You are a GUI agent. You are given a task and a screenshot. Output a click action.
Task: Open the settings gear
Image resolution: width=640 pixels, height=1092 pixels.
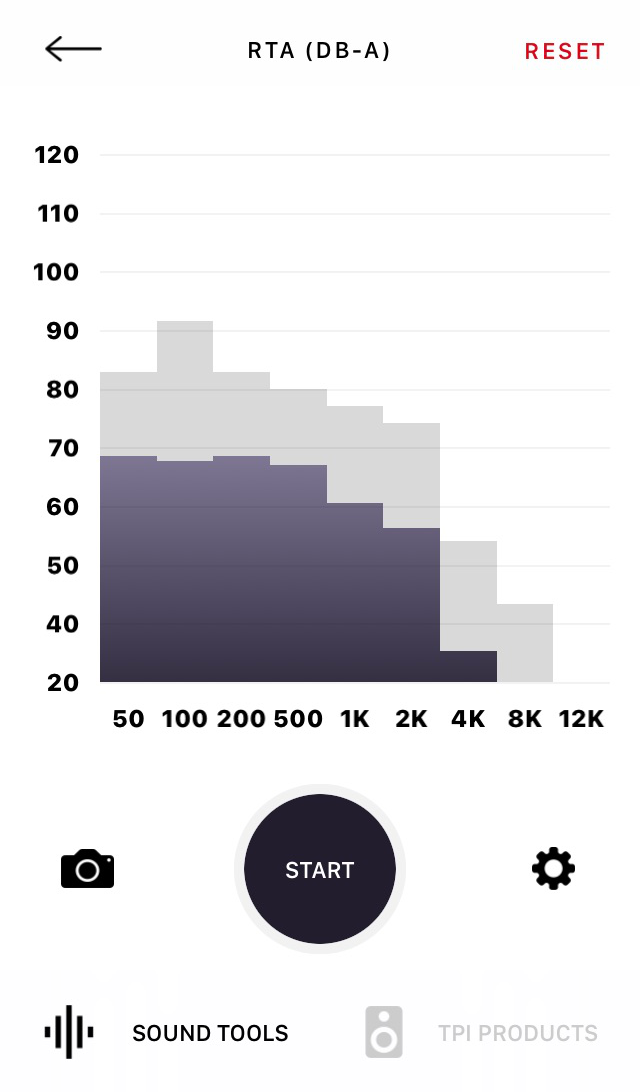click(x=553, y=869)
